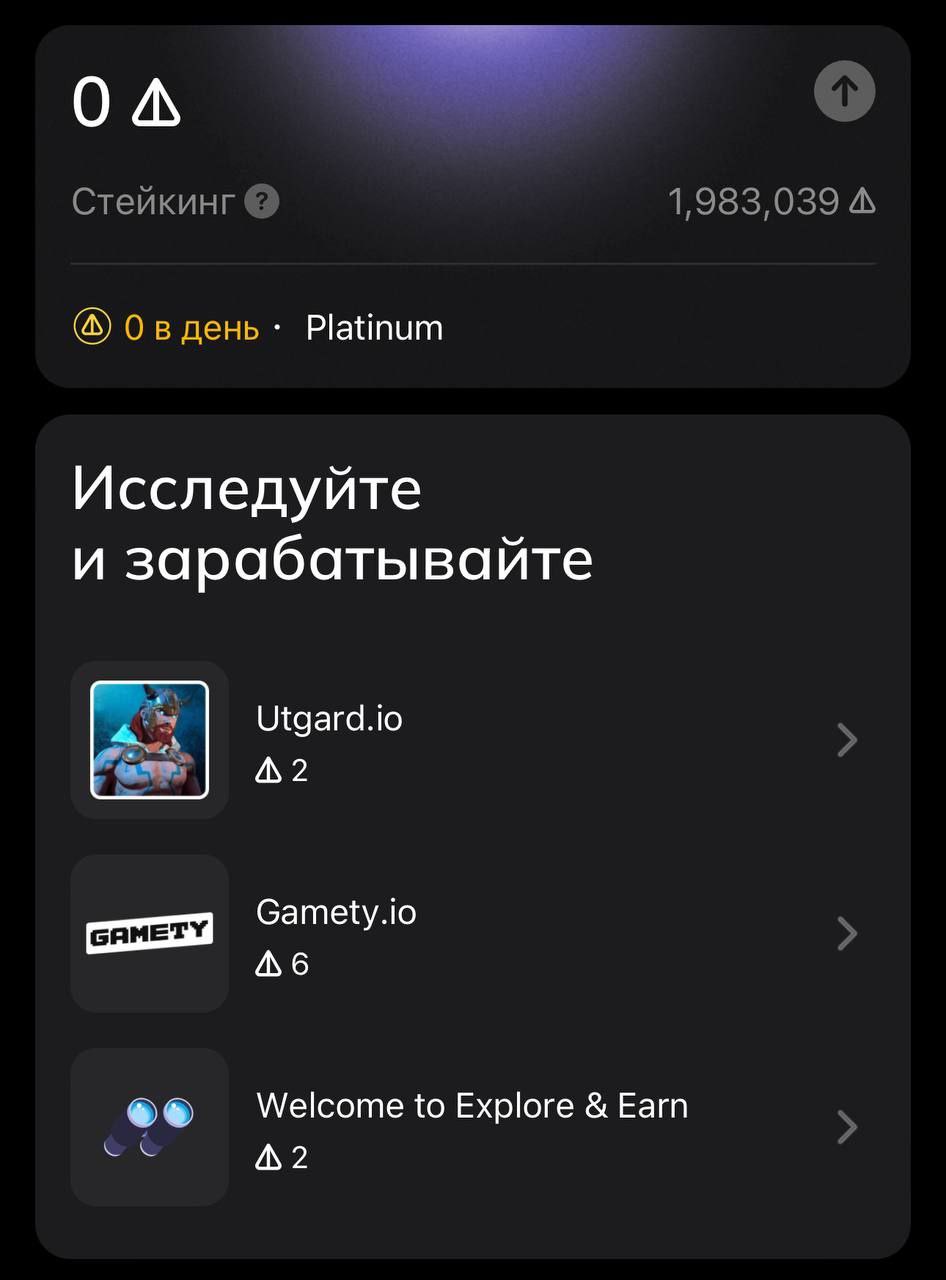946x1280 pixels.
Task: Expand the Utgard.io entry chevron
Action: pyautogui.click(x=845, y=740)
